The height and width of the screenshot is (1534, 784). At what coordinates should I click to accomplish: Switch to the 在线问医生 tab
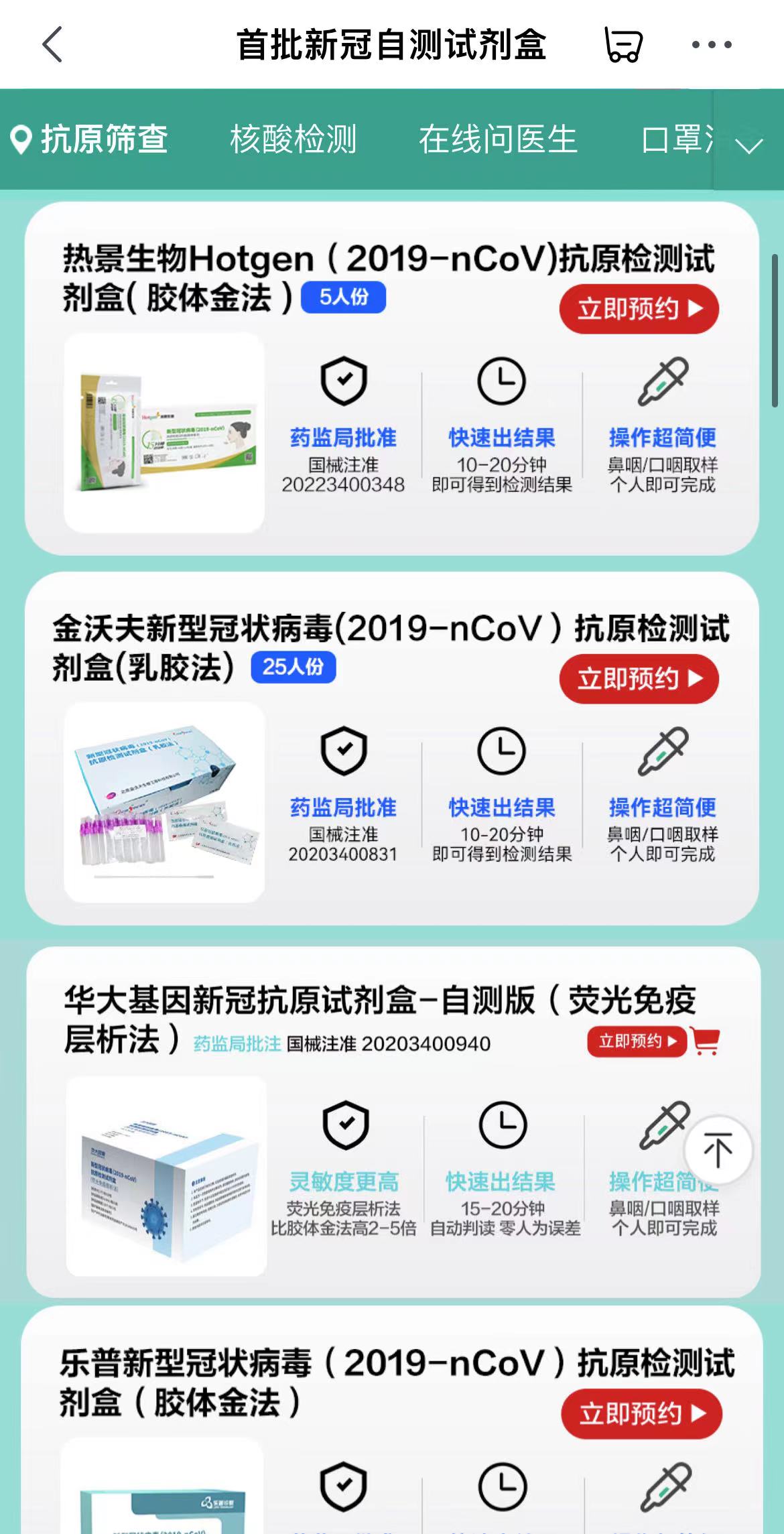tap(498, 139)
